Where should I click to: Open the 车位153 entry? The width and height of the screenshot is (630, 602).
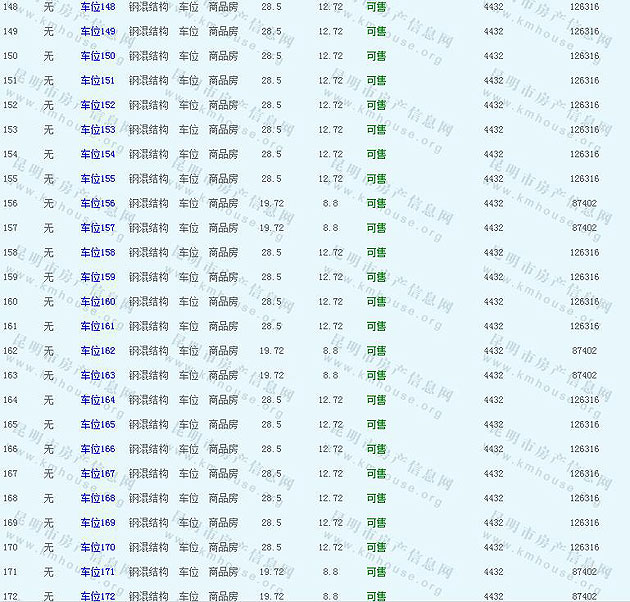(97, 130)
